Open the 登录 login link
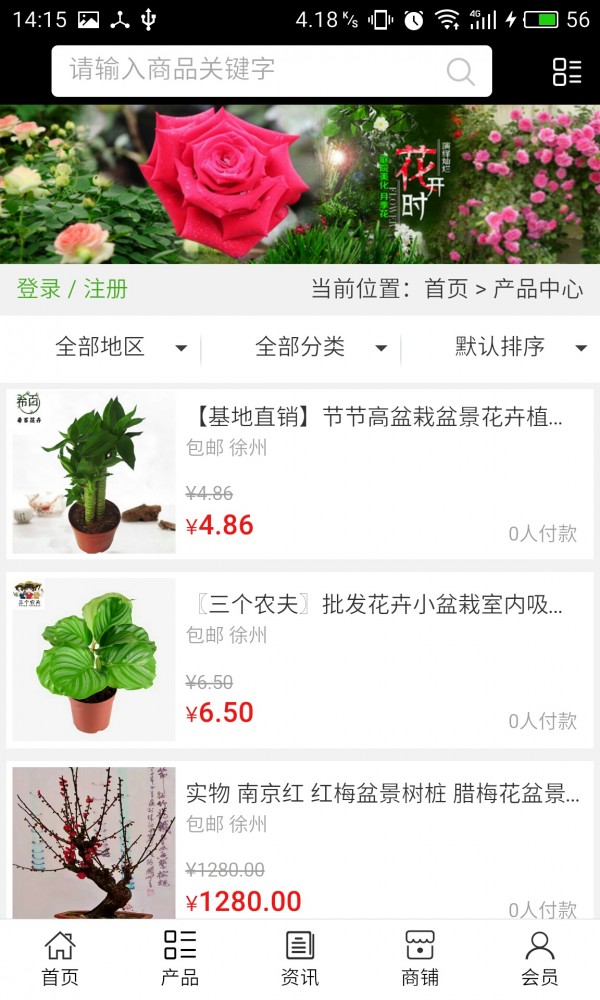This screenshot has width=600, height=1000. (39, 289)
